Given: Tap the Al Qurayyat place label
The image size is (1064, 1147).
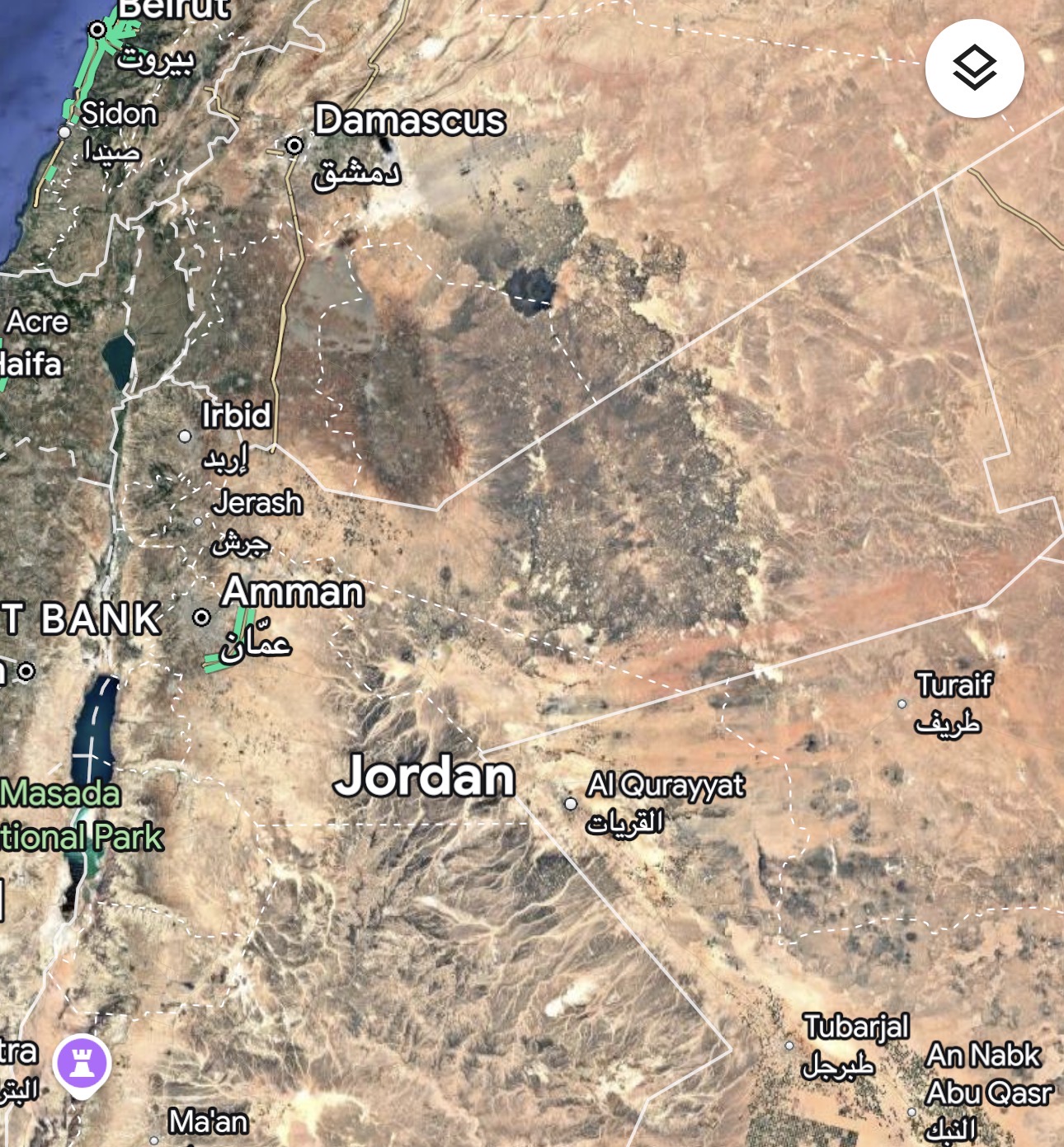Looking at the screenshot, I should [665, 785].
